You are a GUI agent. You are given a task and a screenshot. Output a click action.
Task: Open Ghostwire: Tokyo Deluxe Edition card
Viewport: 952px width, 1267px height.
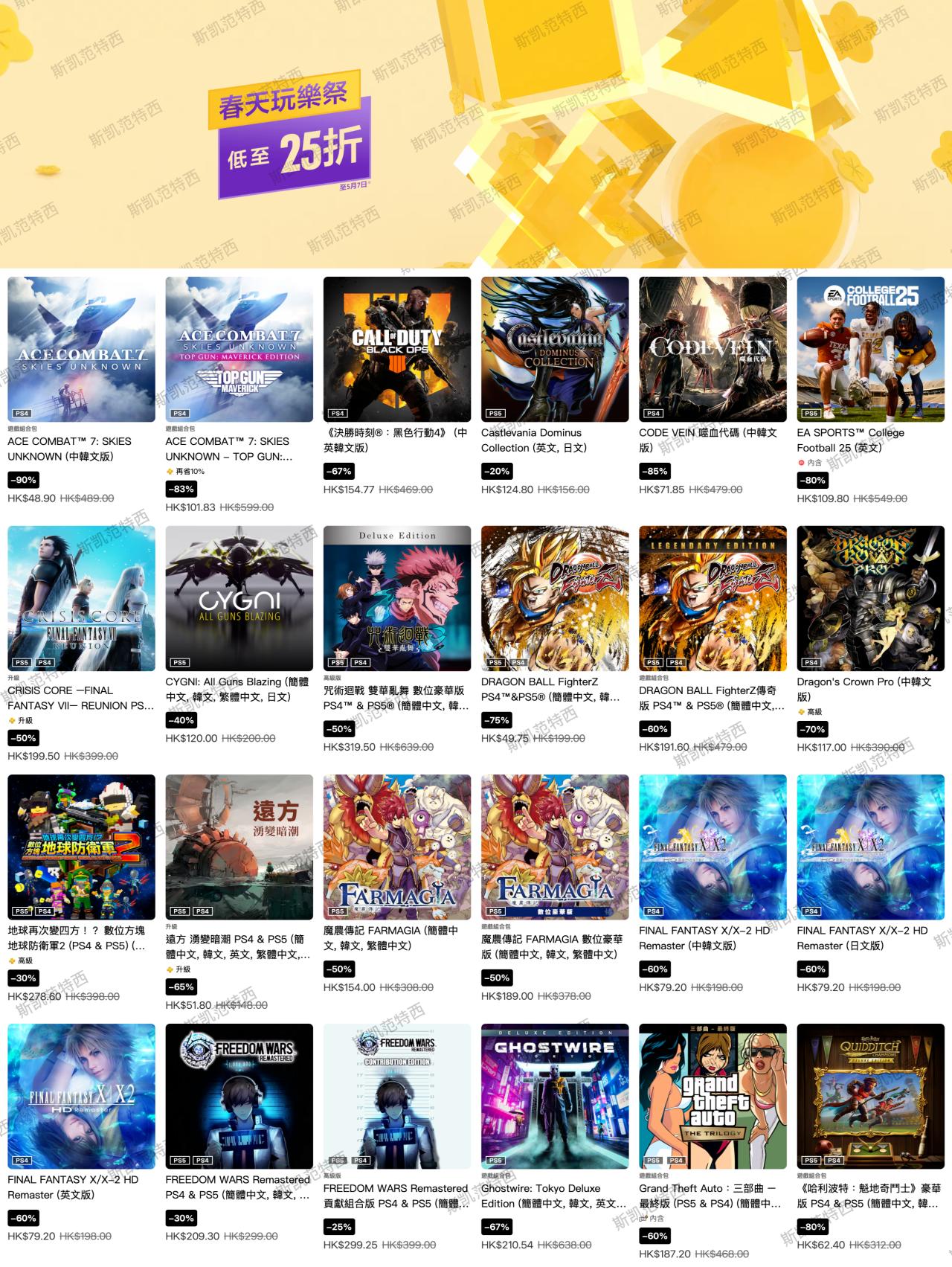[x=555, y=1096]
